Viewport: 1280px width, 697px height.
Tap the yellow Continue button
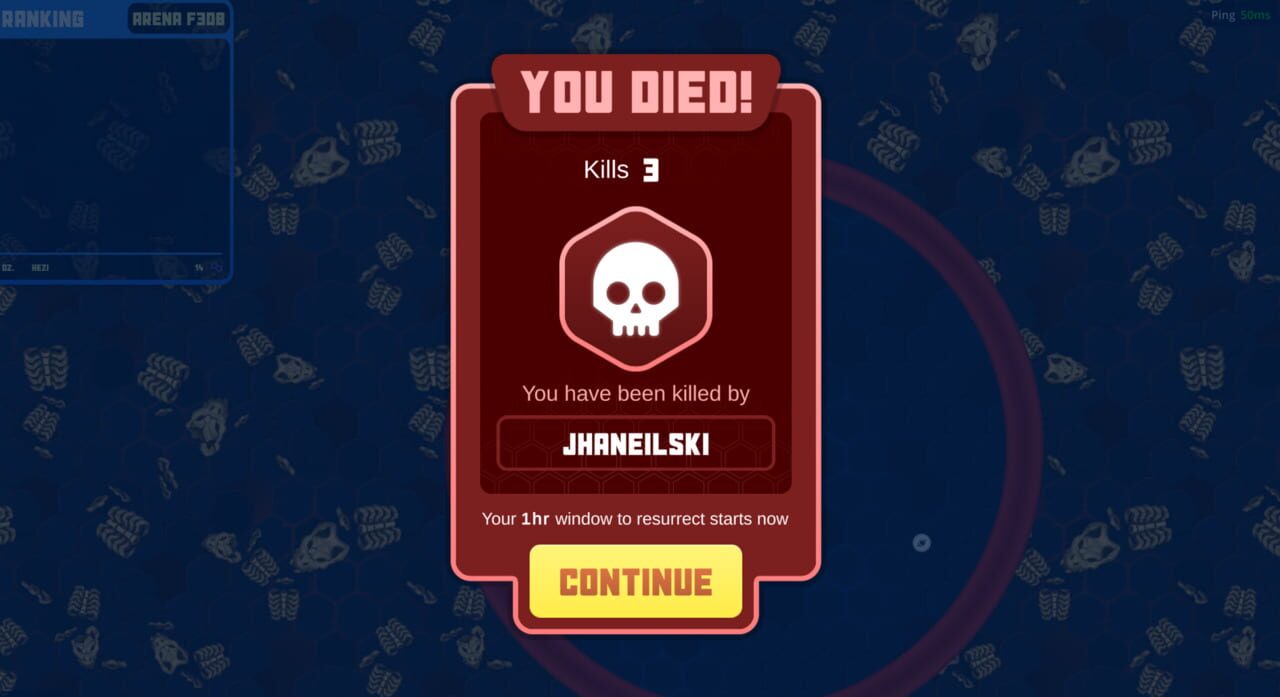635,582
